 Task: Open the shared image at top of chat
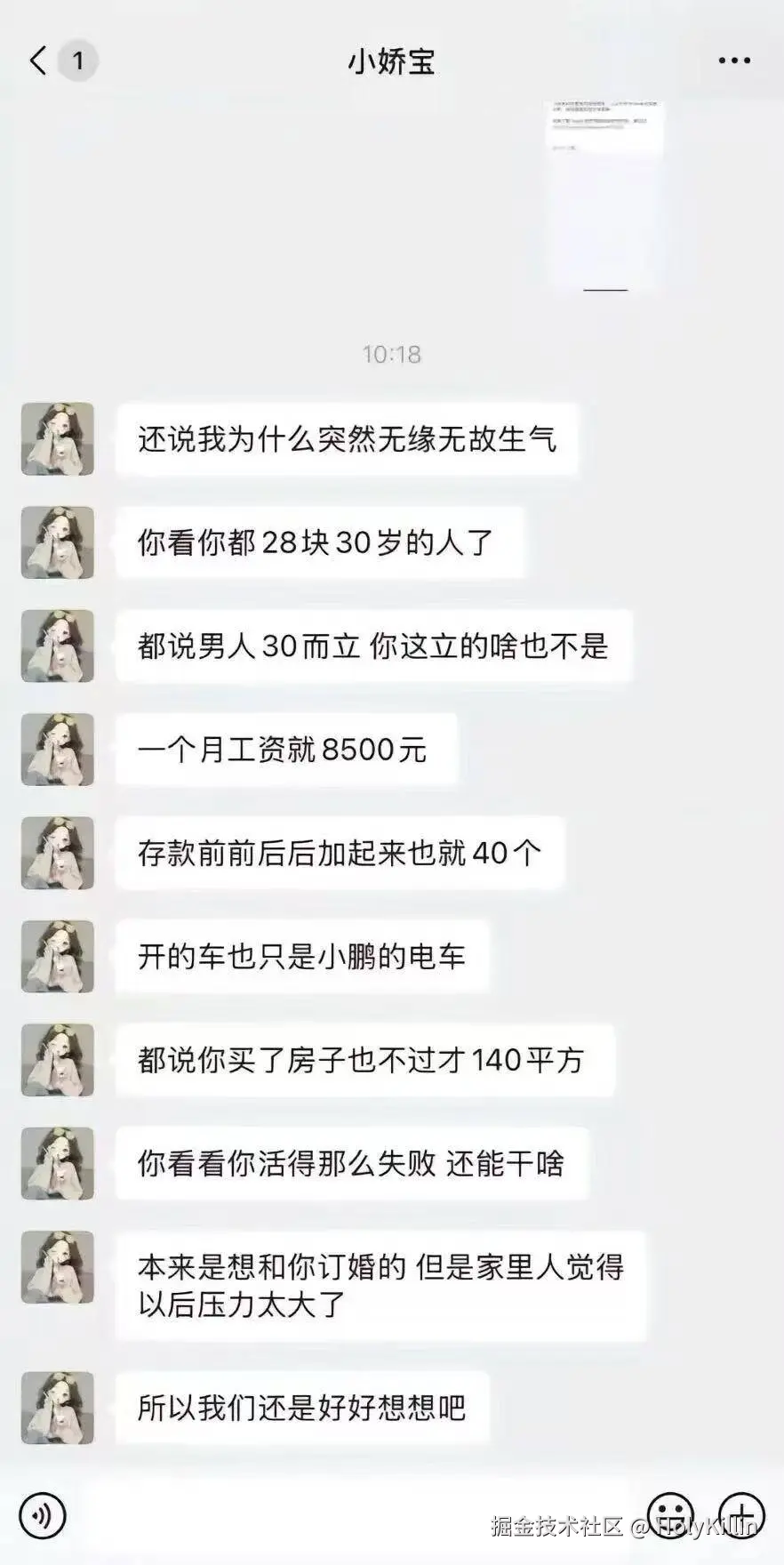coord(604,196)
